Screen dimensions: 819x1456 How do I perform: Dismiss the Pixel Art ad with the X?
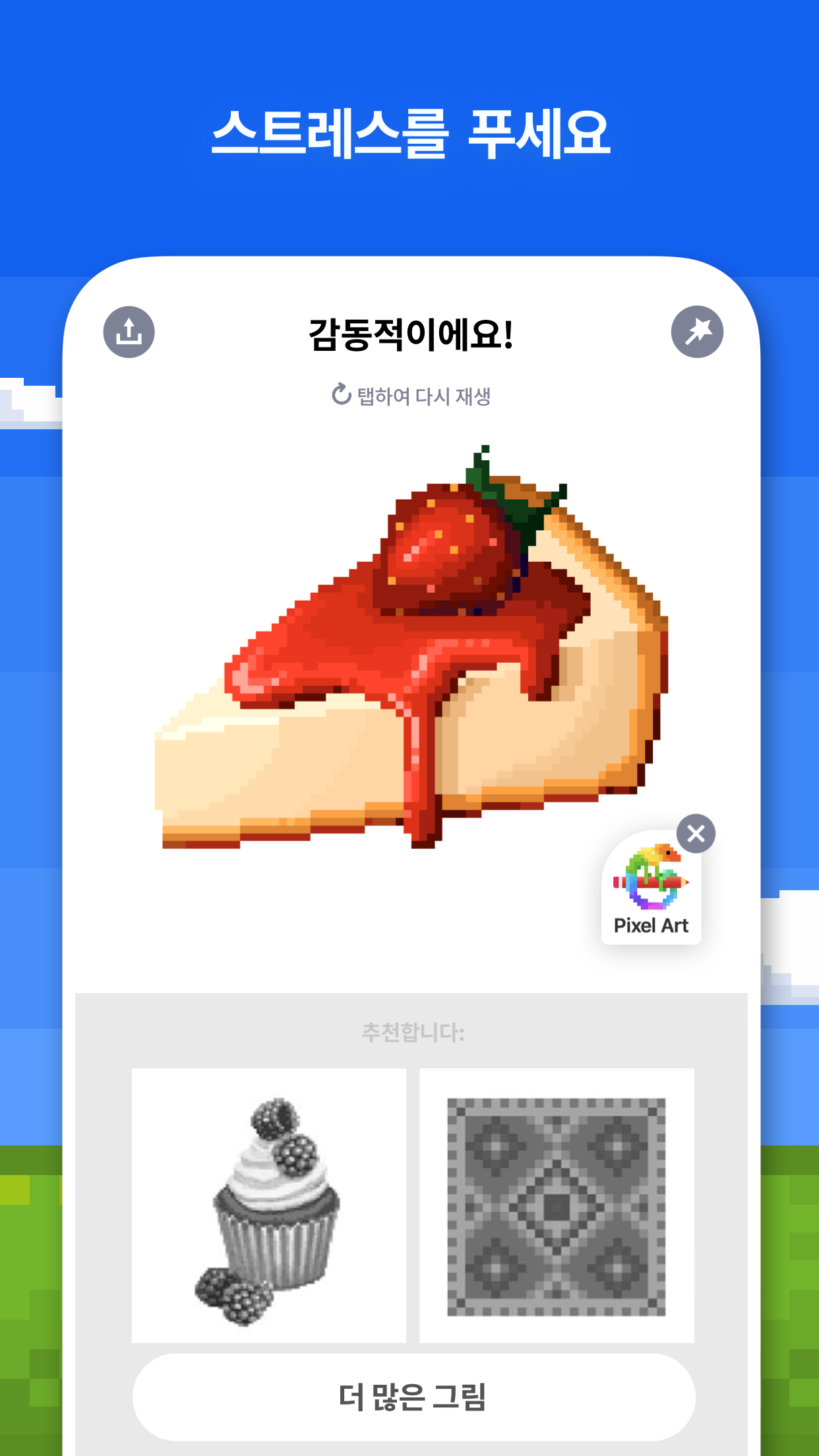[697, 833]
